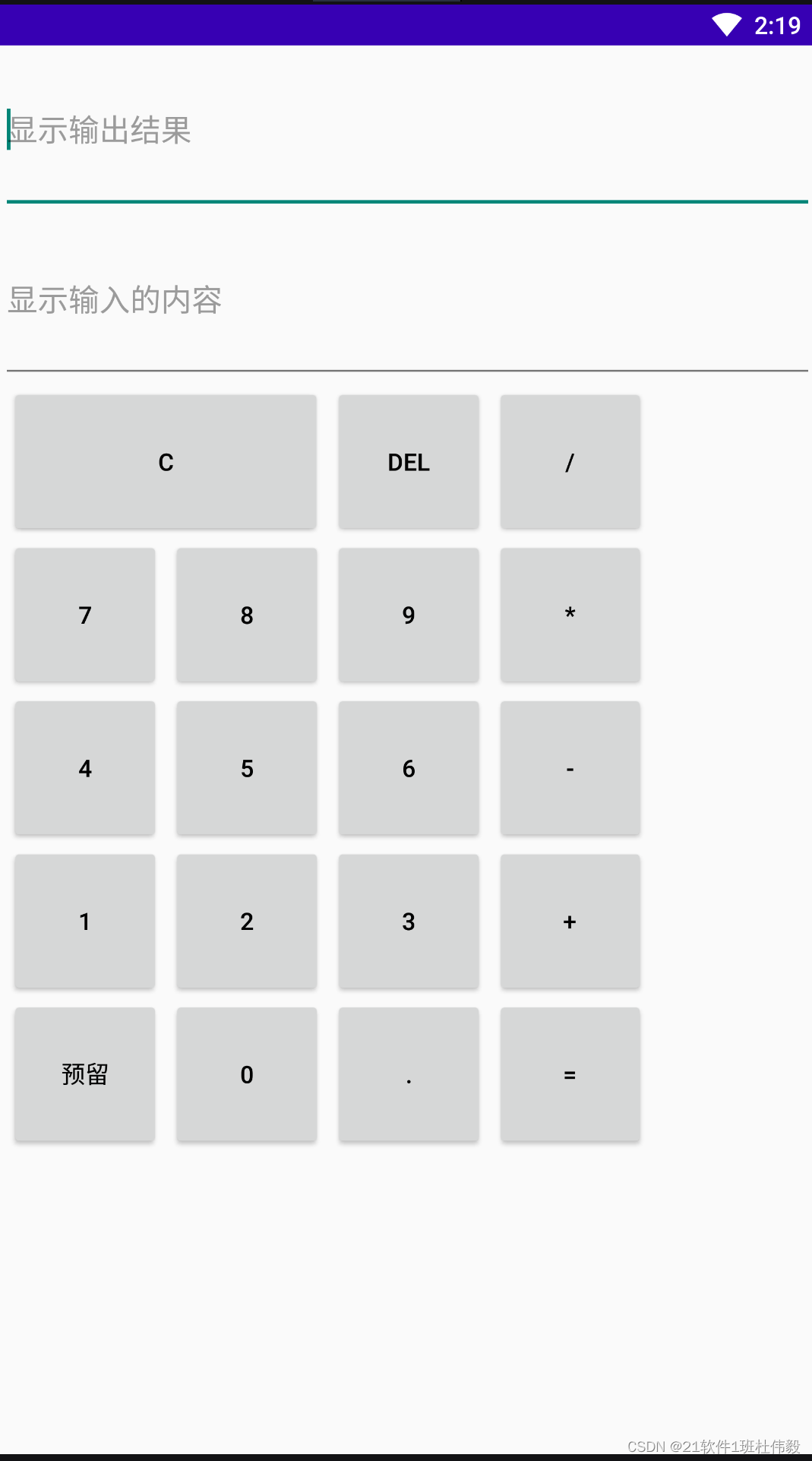Calculate result with equals button
812x1461 pixels.
[570, 1074]
